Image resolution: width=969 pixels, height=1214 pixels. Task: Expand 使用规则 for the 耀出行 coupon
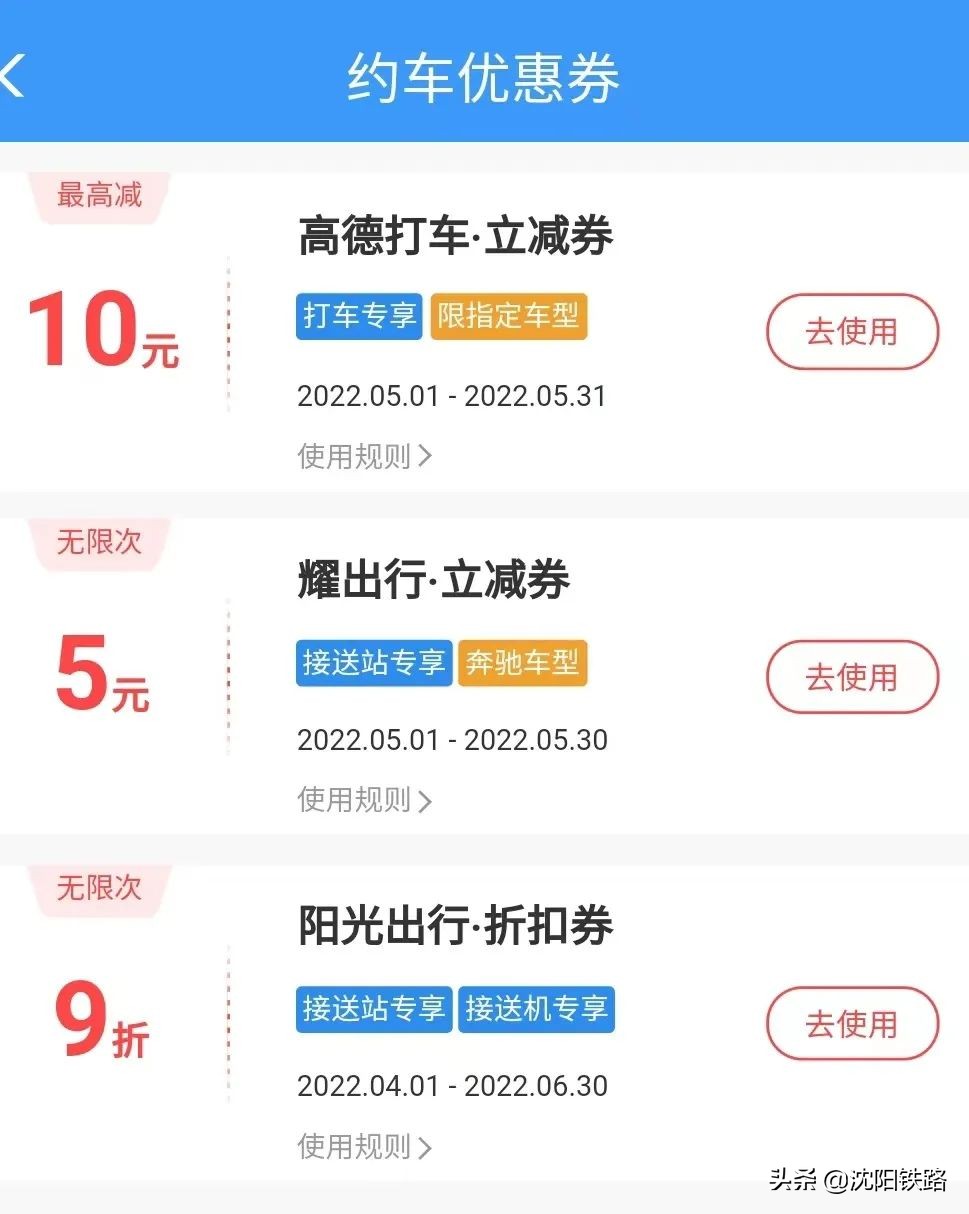tap(363, 800)
